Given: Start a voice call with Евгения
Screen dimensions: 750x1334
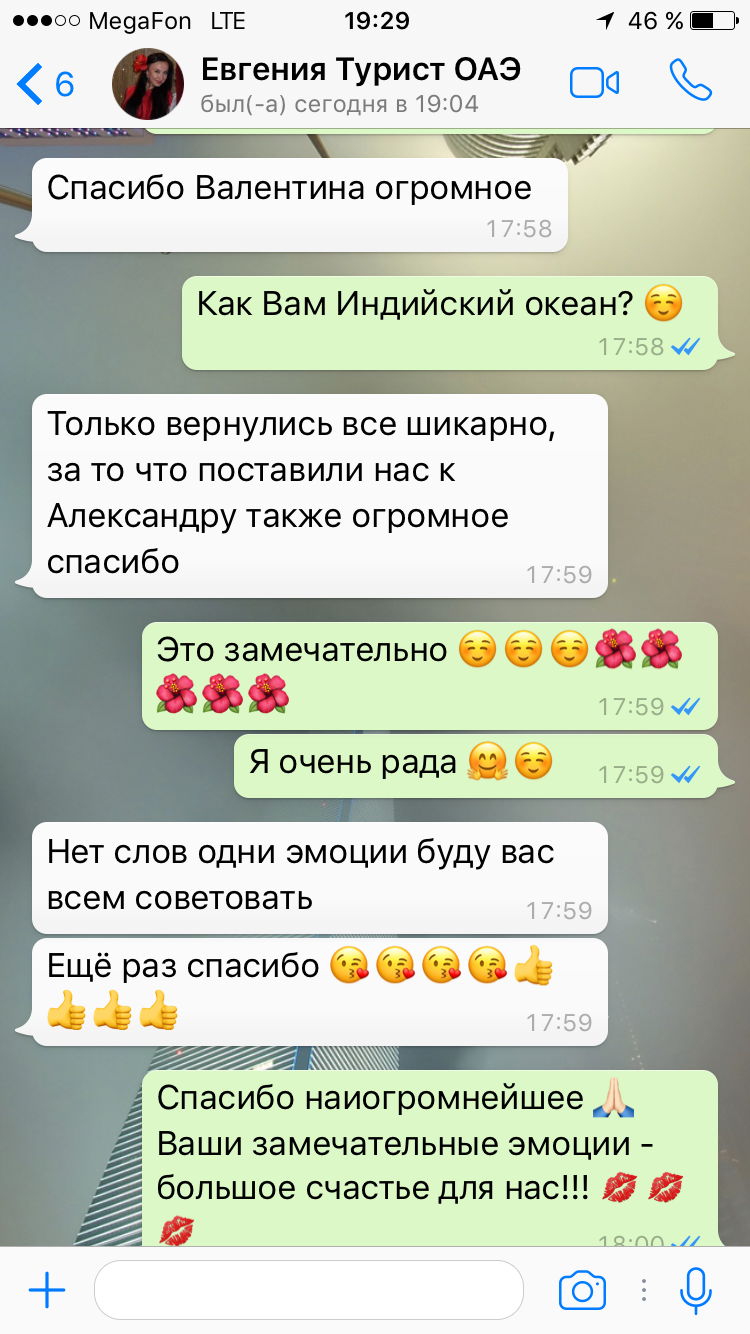Looking at the screenshot, I should click(x=690, y=82).
